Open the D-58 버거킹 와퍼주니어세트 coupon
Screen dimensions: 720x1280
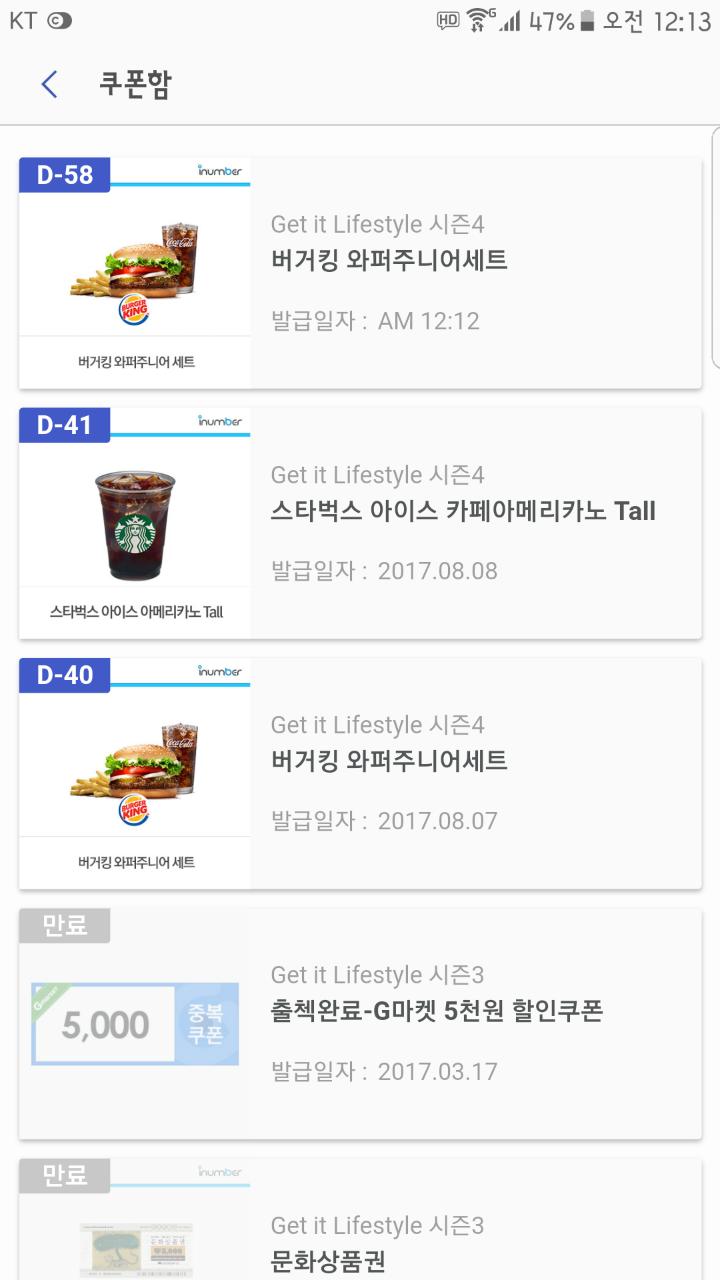coord(360,273)
